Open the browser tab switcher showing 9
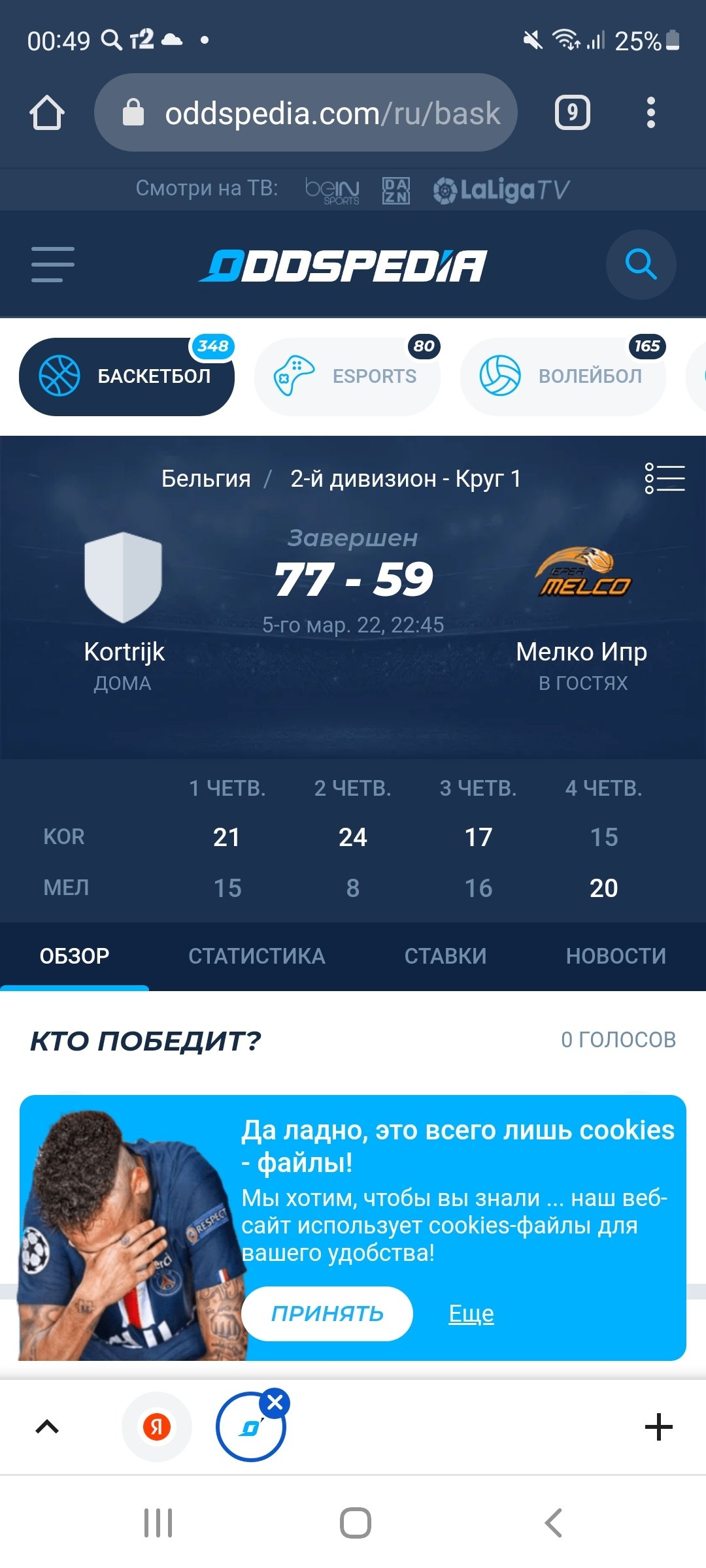706x1568 pixels. [x=572, y=112]
